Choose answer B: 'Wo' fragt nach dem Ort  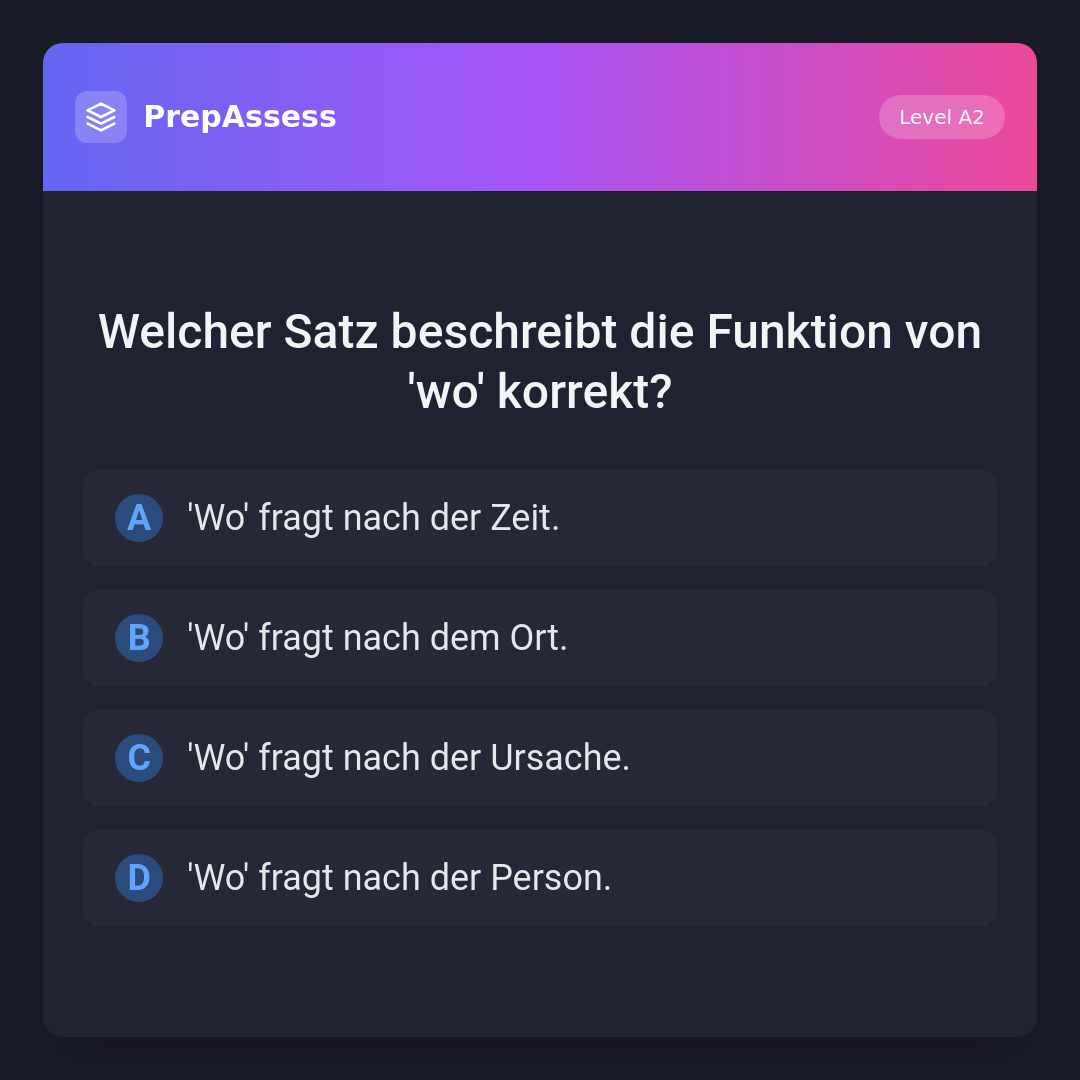539,638
